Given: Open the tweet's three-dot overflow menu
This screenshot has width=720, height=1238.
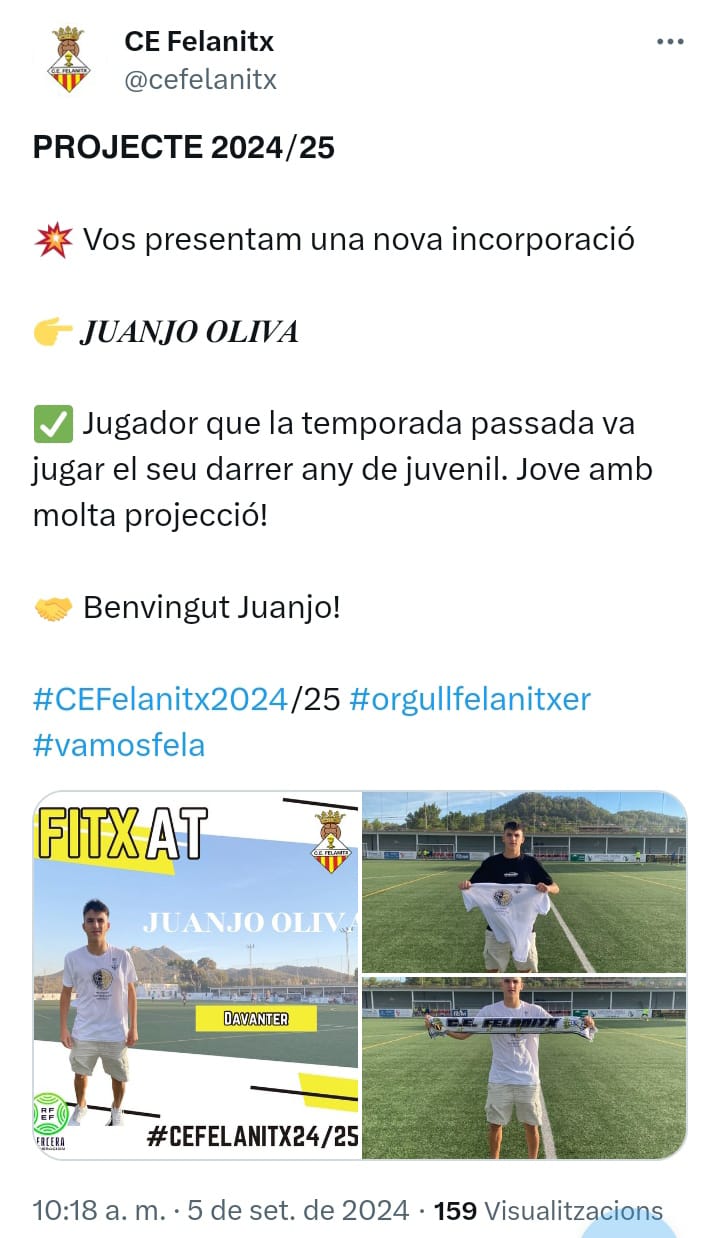Looking at the screenshot, I should [670, 42].
